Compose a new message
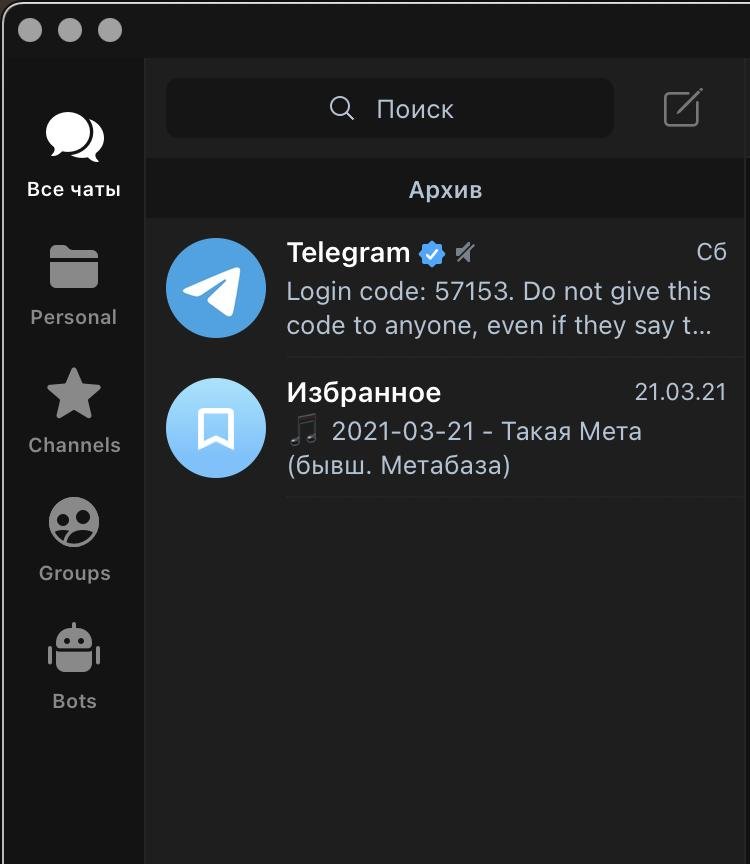Screen dimensions: 750x864 [683, 108]
